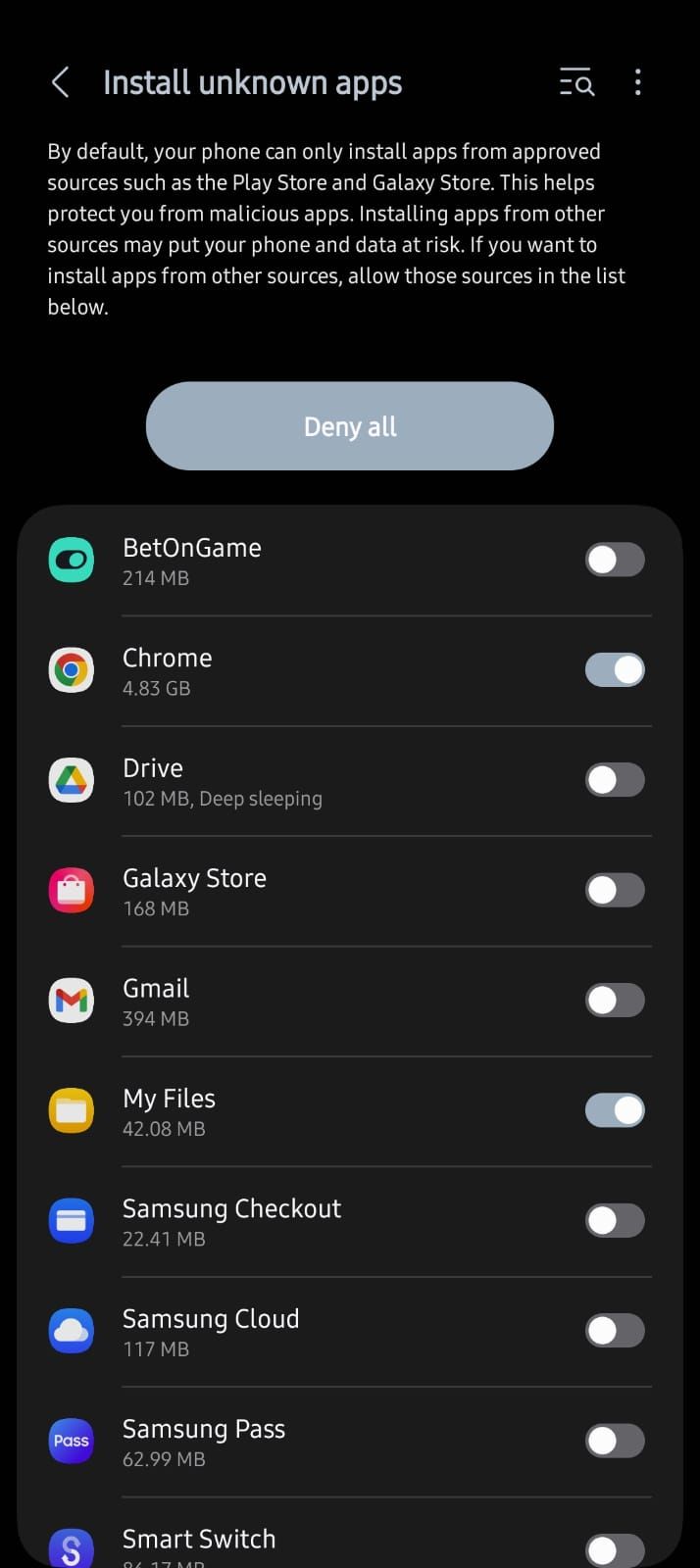The width and height of the screenshot is (700, 1568).
Task: Toggle the Smart Switch permission
Action: [615, 1549]
